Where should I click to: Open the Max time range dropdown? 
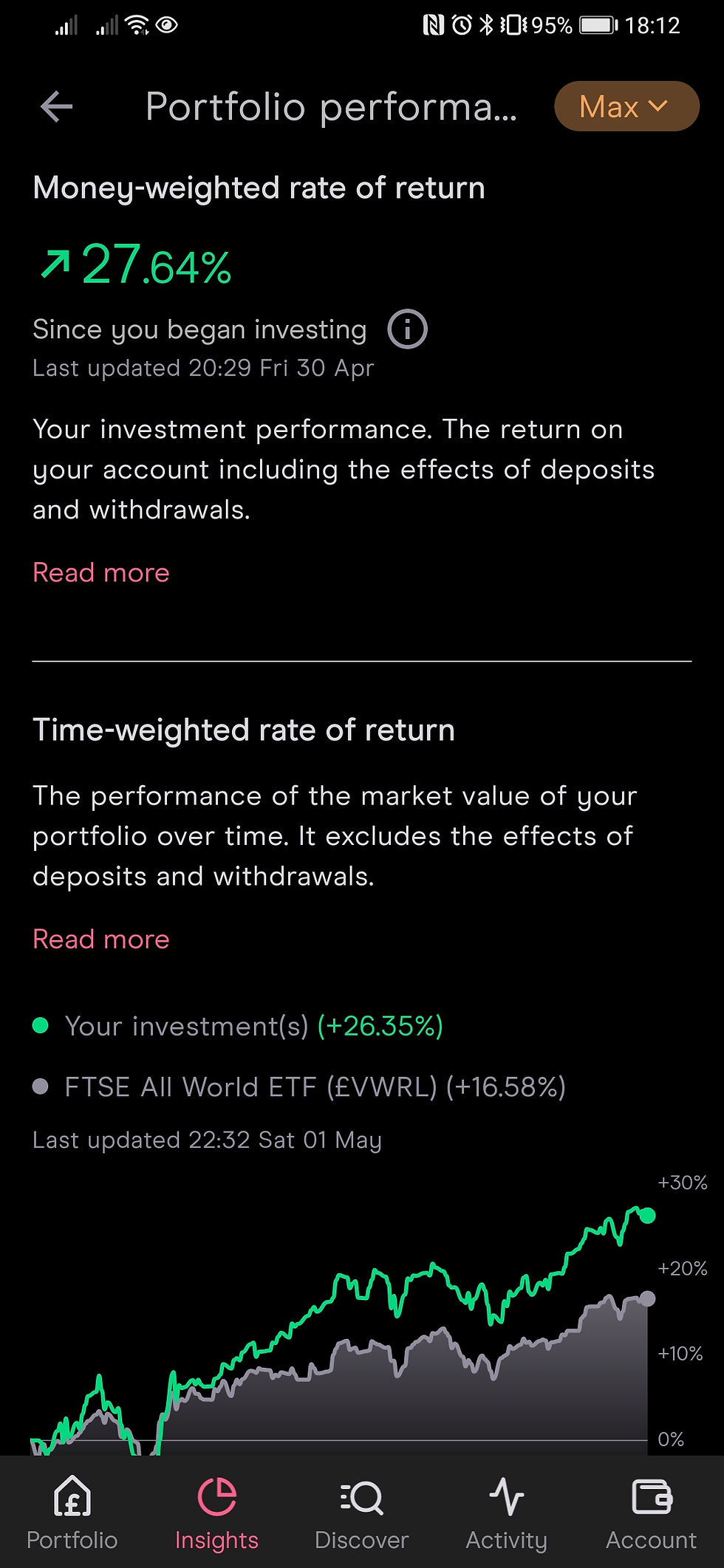[626, 106]
